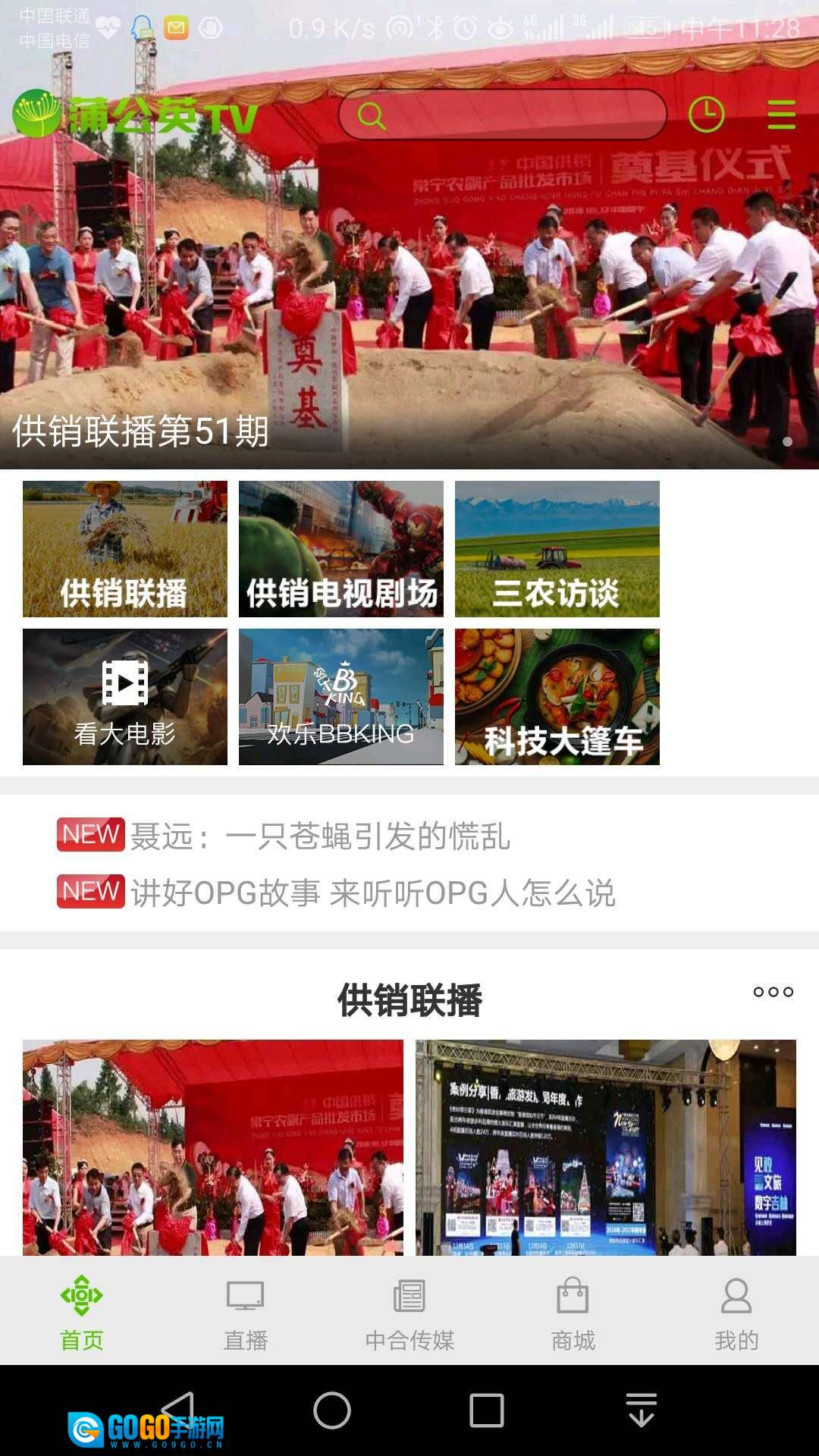819x1456 pixels.
Task: Play the conference stage video under 供销联播
Action: click(606, 1147)
